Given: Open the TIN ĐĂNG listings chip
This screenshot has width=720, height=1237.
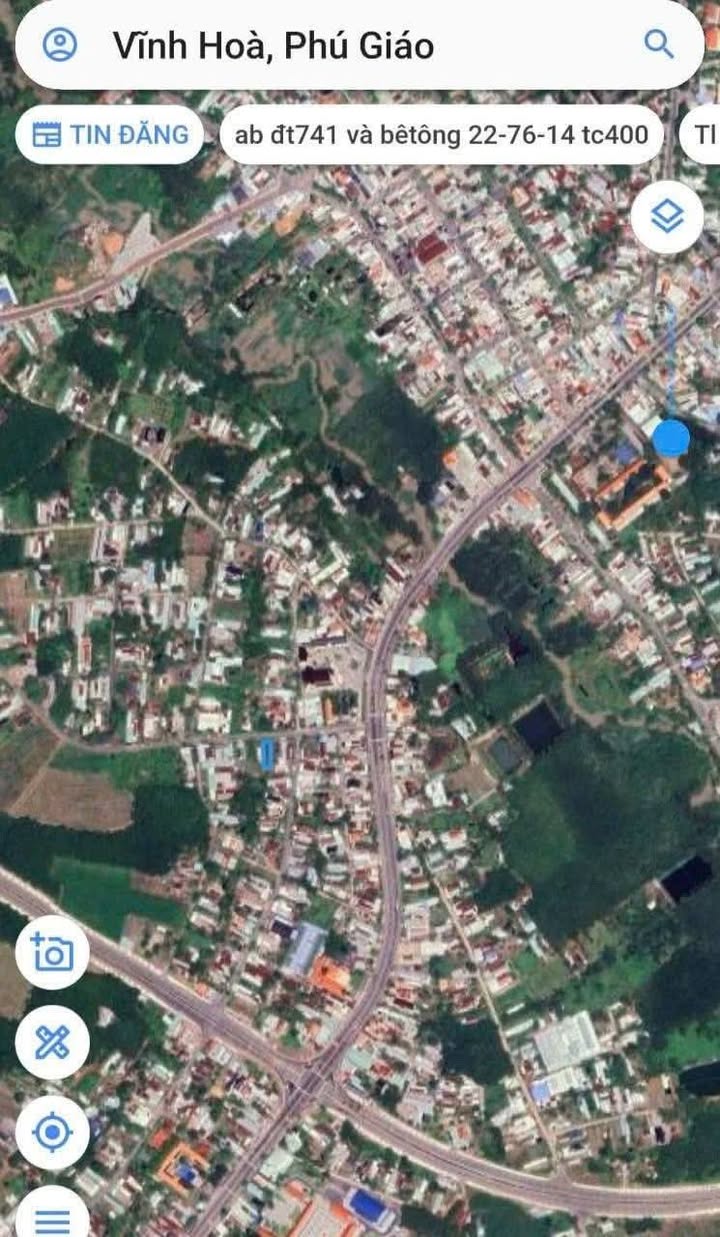Looking at the screenshot, I should pyautogui.click(x=110, y=135).
